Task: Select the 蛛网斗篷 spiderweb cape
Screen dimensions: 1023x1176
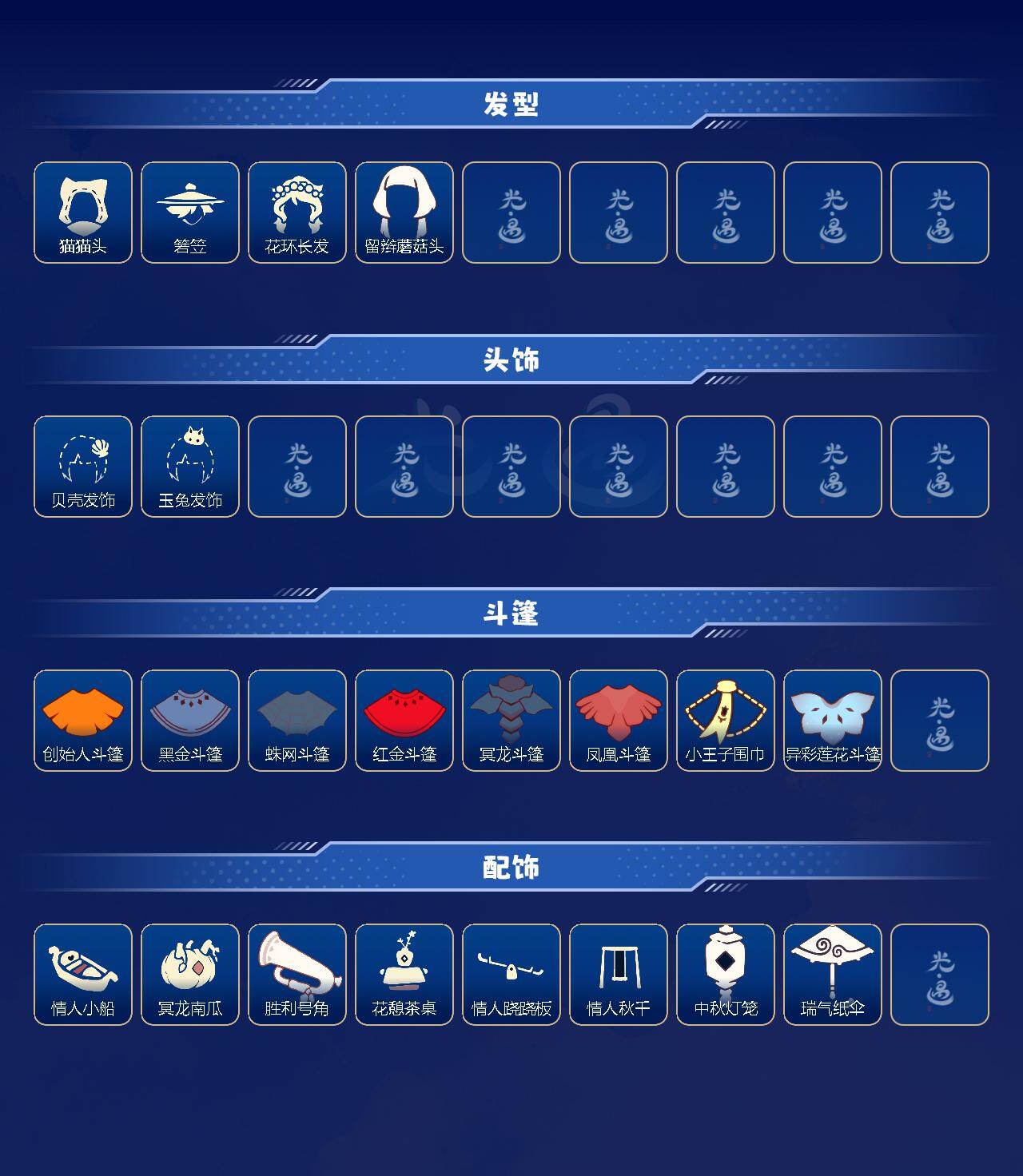Action: (298, 719)
